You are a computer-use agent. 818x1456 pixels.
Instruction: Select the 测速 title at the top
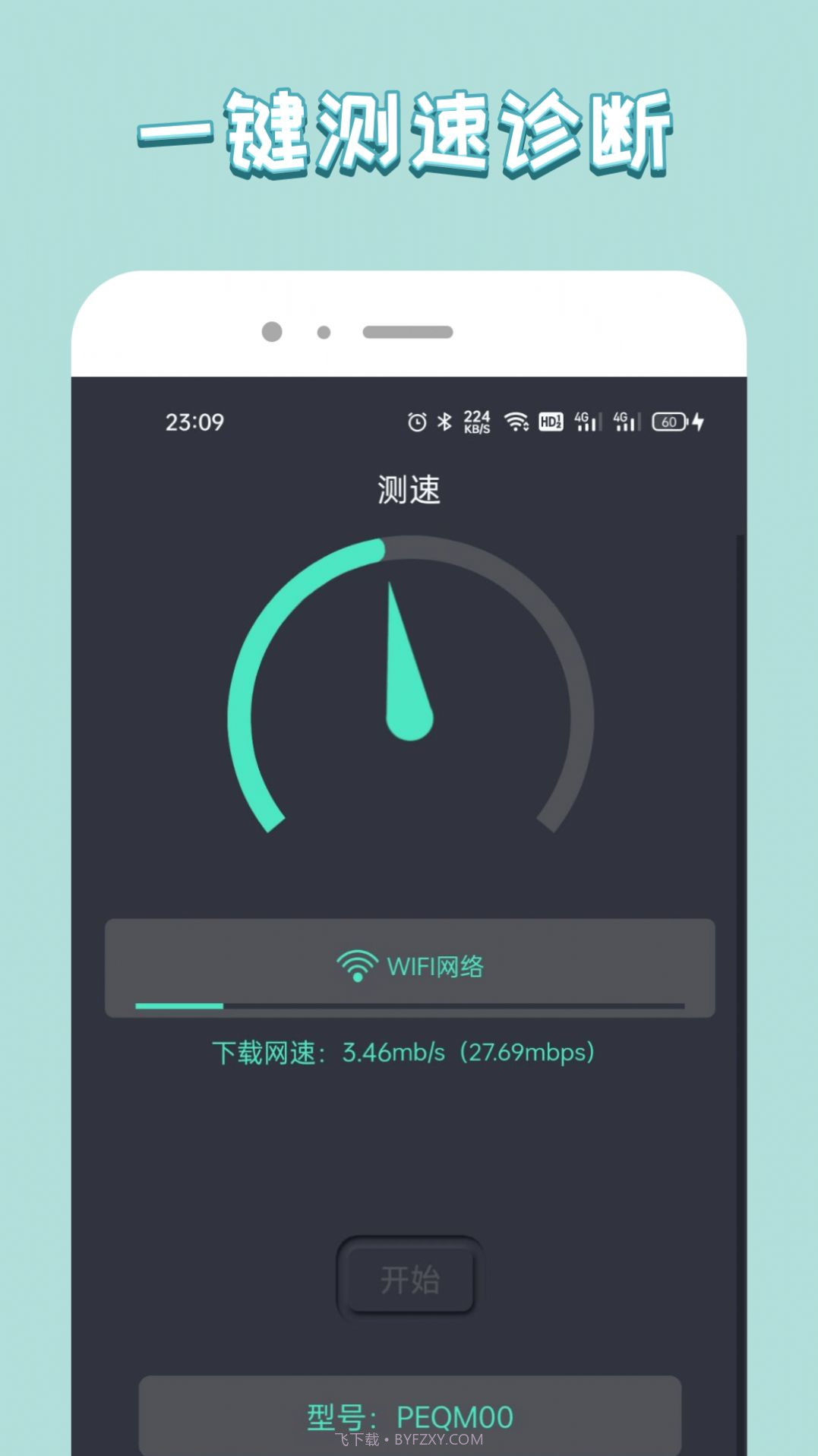[x=409, y=488]
